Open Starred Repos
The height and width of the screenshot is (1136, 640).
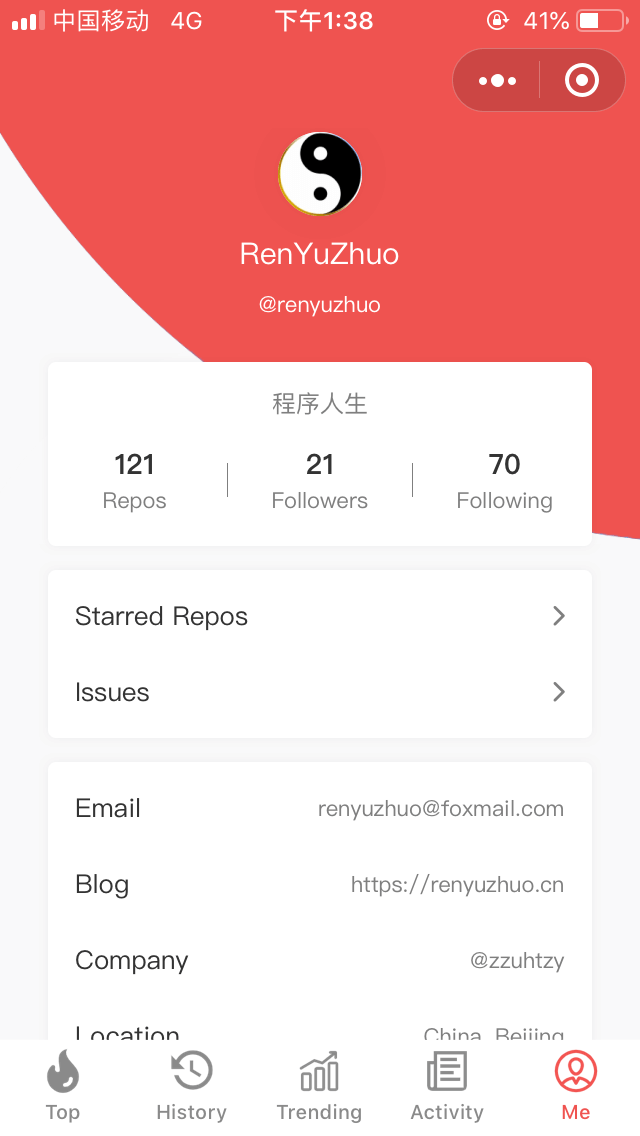pos(320,617)
